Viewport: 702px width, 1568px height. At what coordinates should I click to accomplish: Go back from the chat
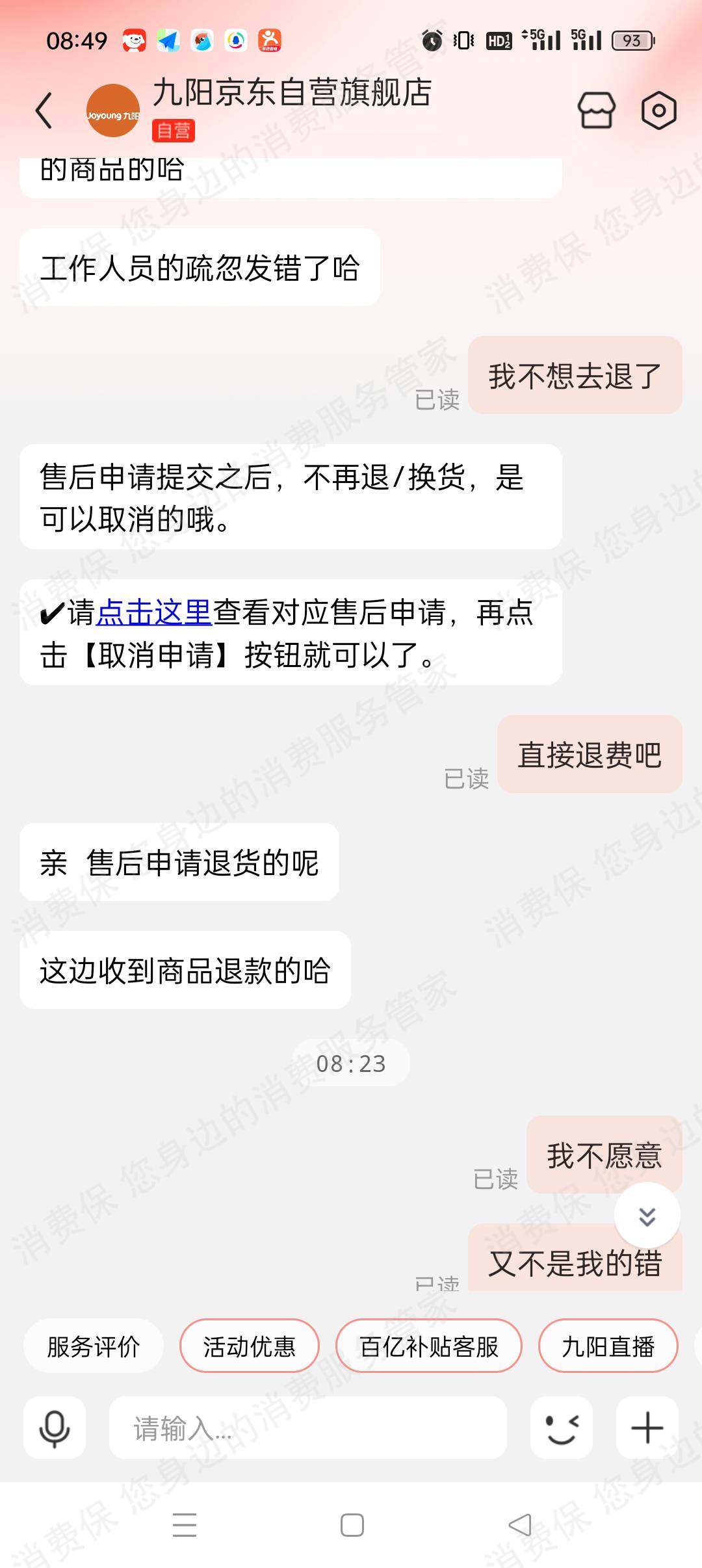pyautogui.click(x=44, y=110)
